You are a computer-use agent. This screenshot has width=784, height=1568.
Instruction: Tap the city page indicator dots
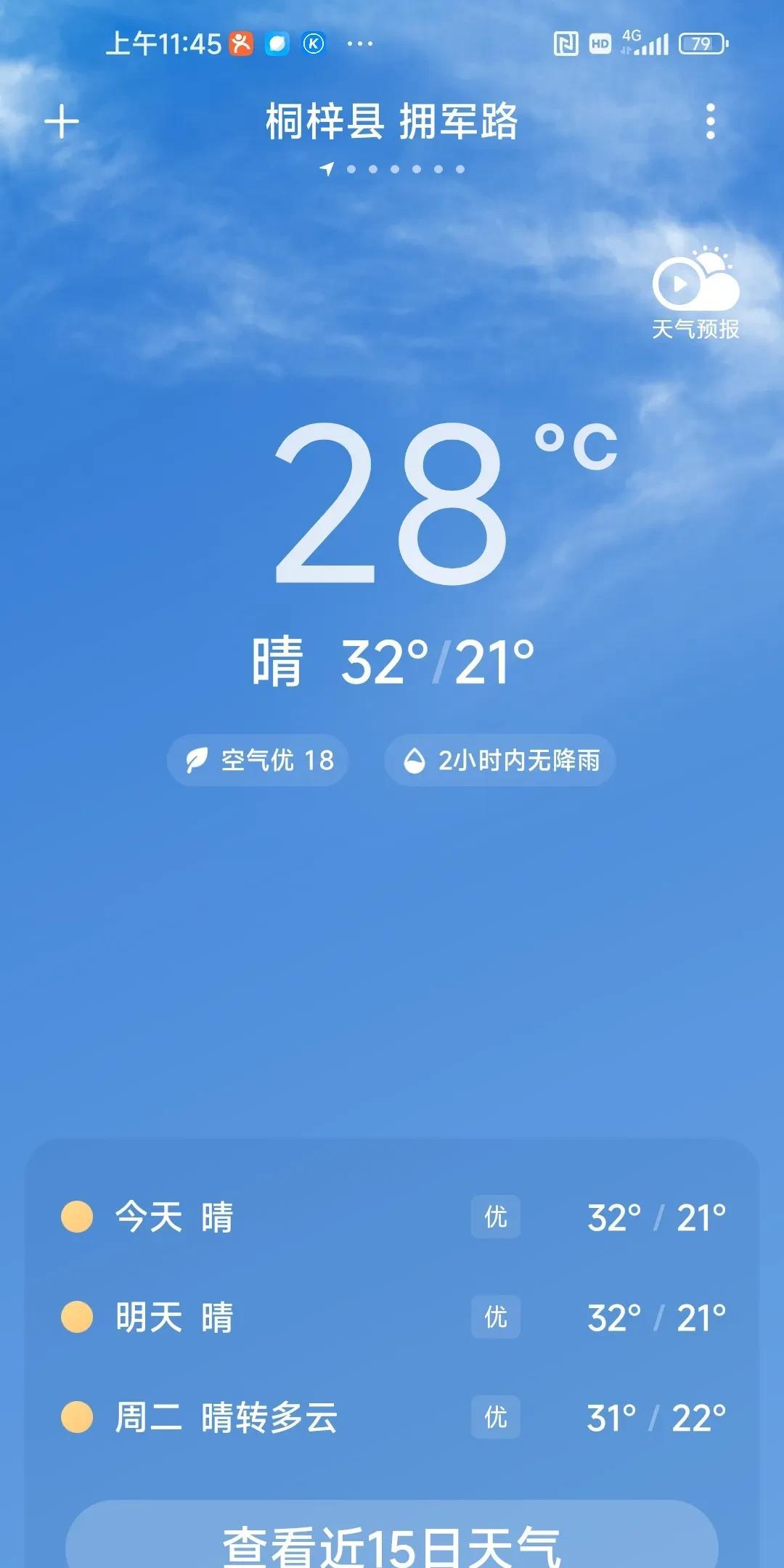(393, 169)
